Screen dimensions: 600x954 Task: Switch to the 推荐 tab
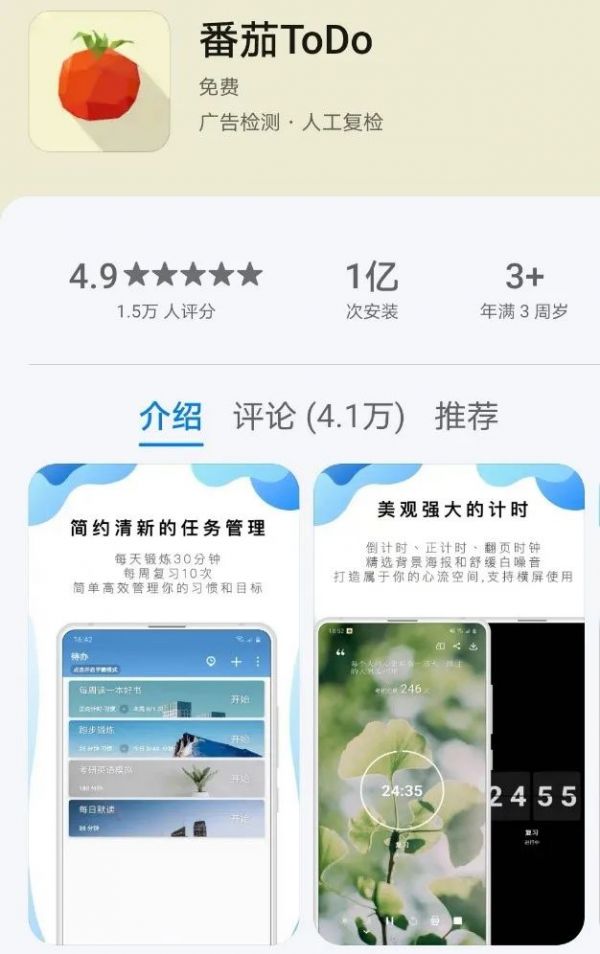click(x=466, y=416)
